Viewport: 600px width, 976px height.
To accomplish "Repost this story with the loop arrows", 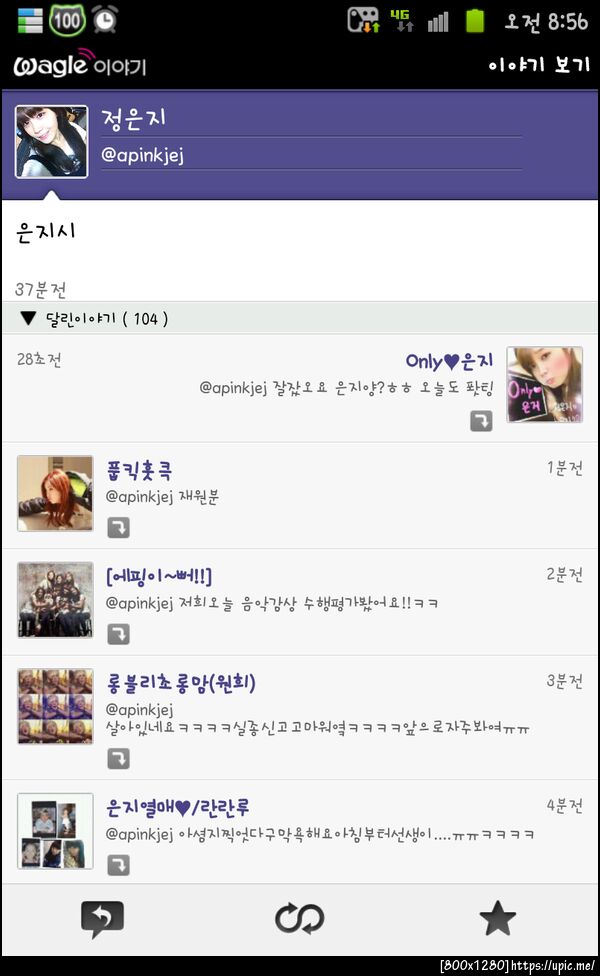I will click(299, 918).
